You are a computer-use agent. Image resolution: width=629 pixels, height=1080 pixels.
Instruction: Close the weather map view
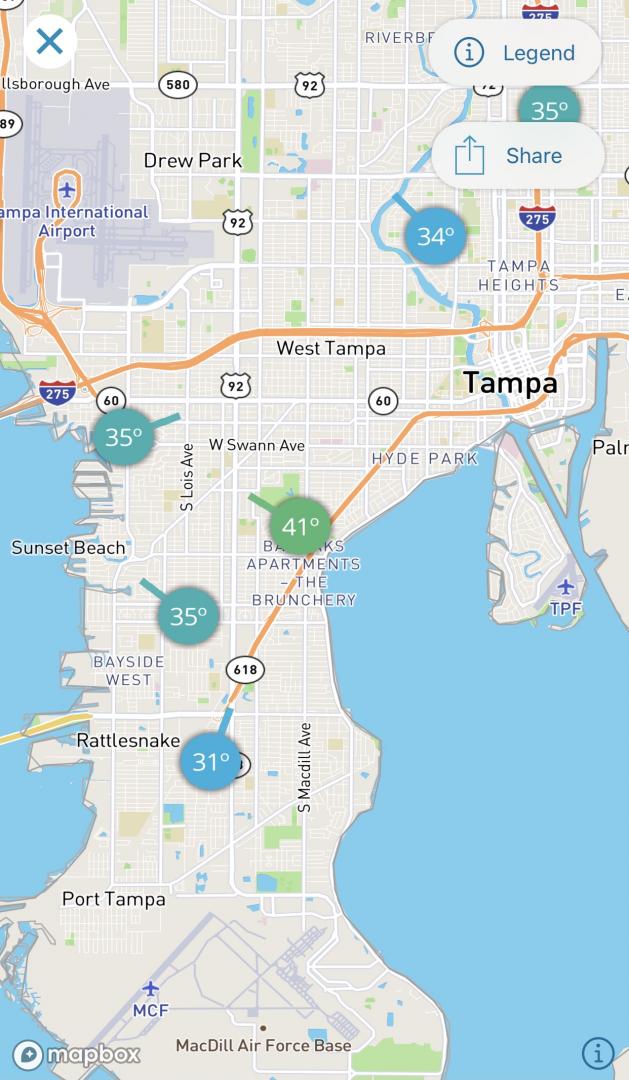click(x=50, y=41)
